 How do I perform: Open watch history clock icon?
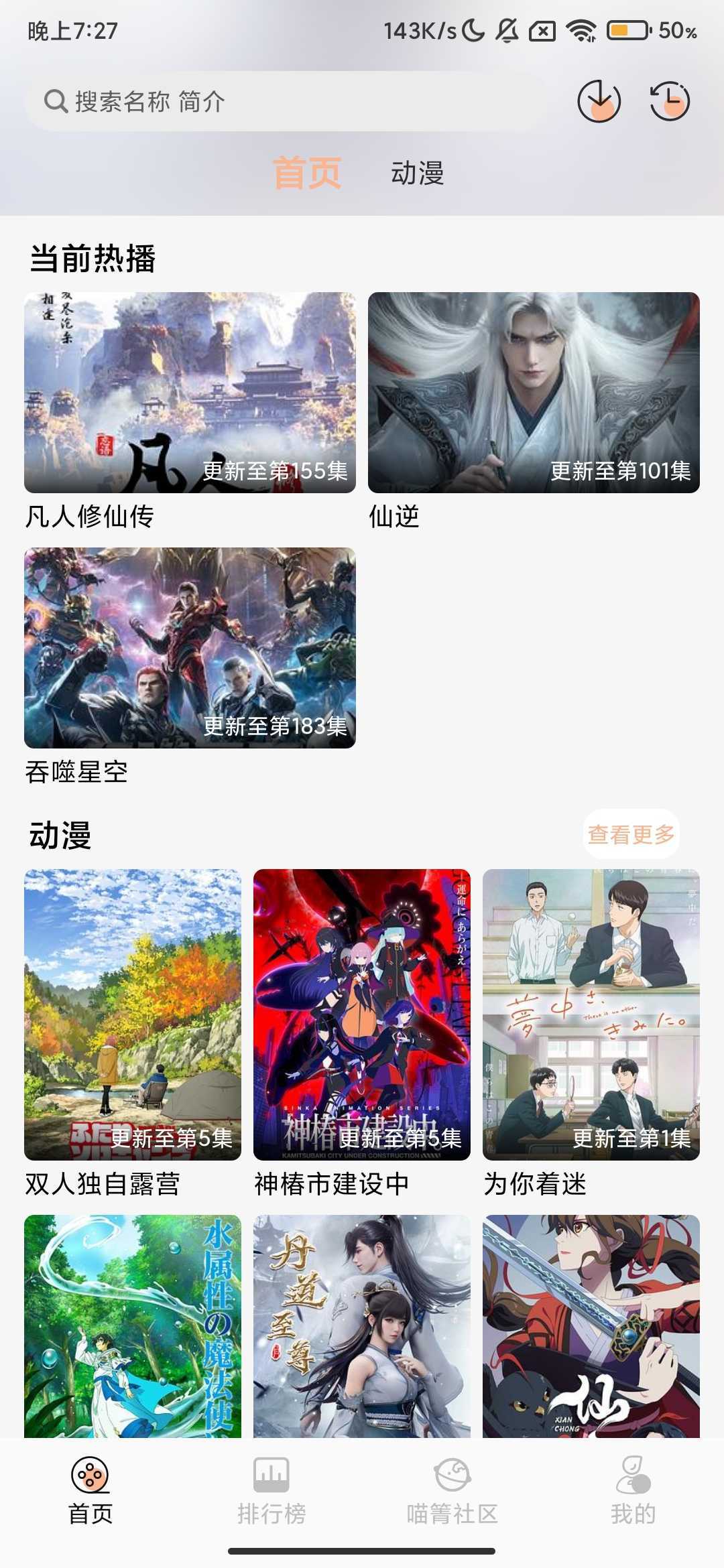pyautogui.click(x=670, y=102)
